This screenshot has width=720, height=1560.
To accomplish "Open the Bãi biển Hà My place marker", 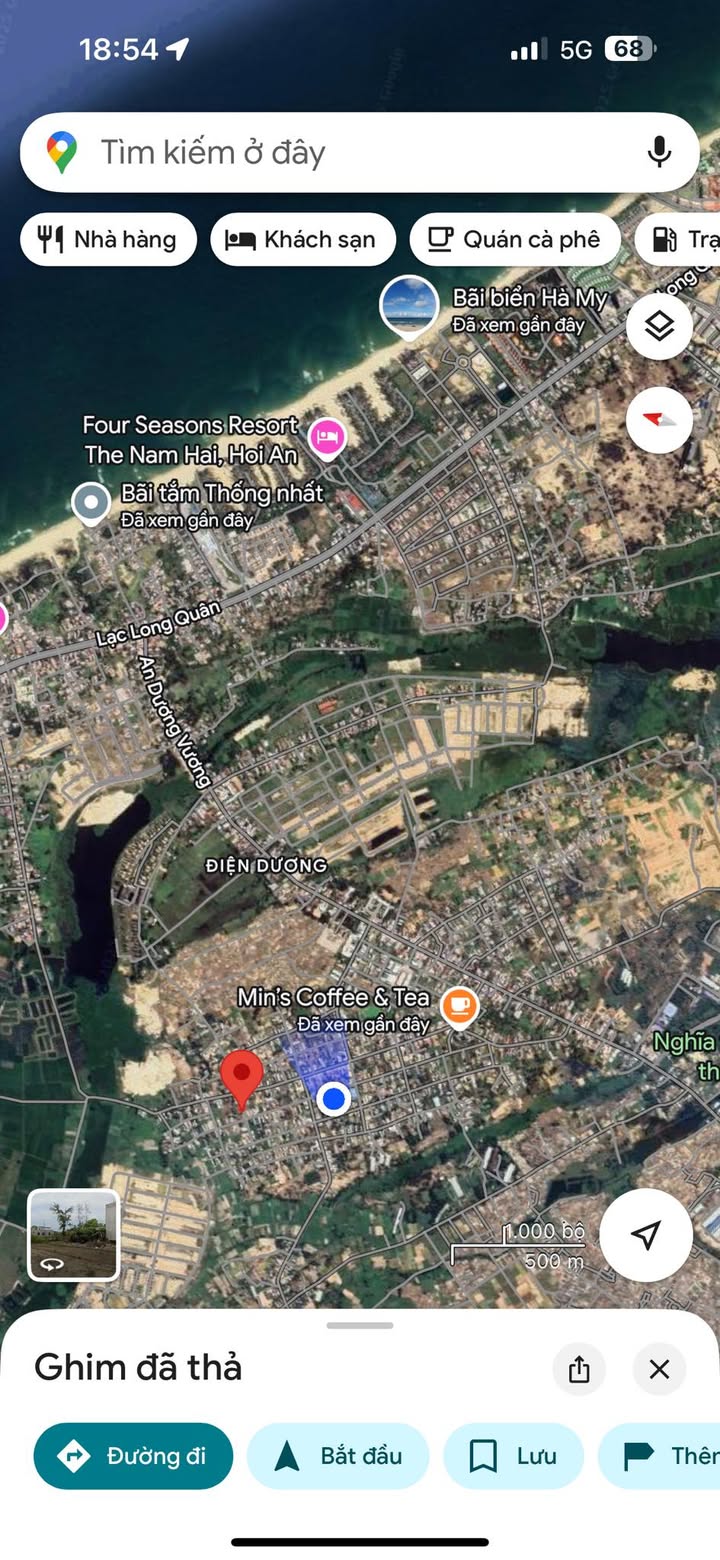I will (409, 305).
